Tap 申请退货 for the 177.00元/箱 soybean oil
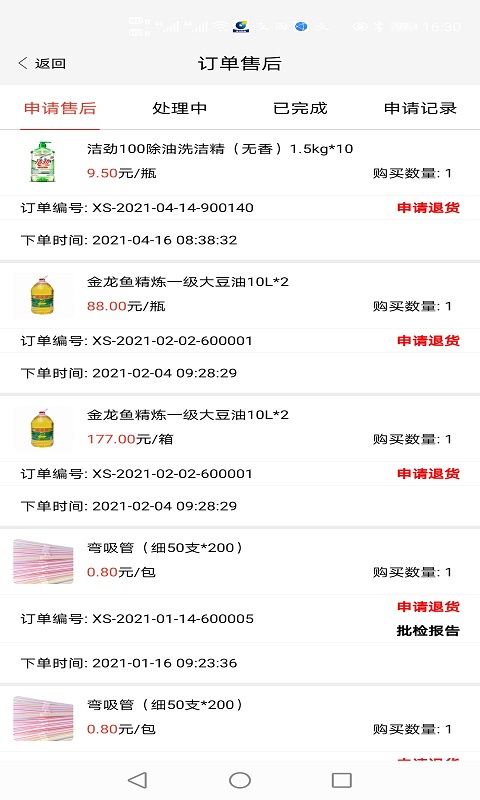 (x=428, y=473)
